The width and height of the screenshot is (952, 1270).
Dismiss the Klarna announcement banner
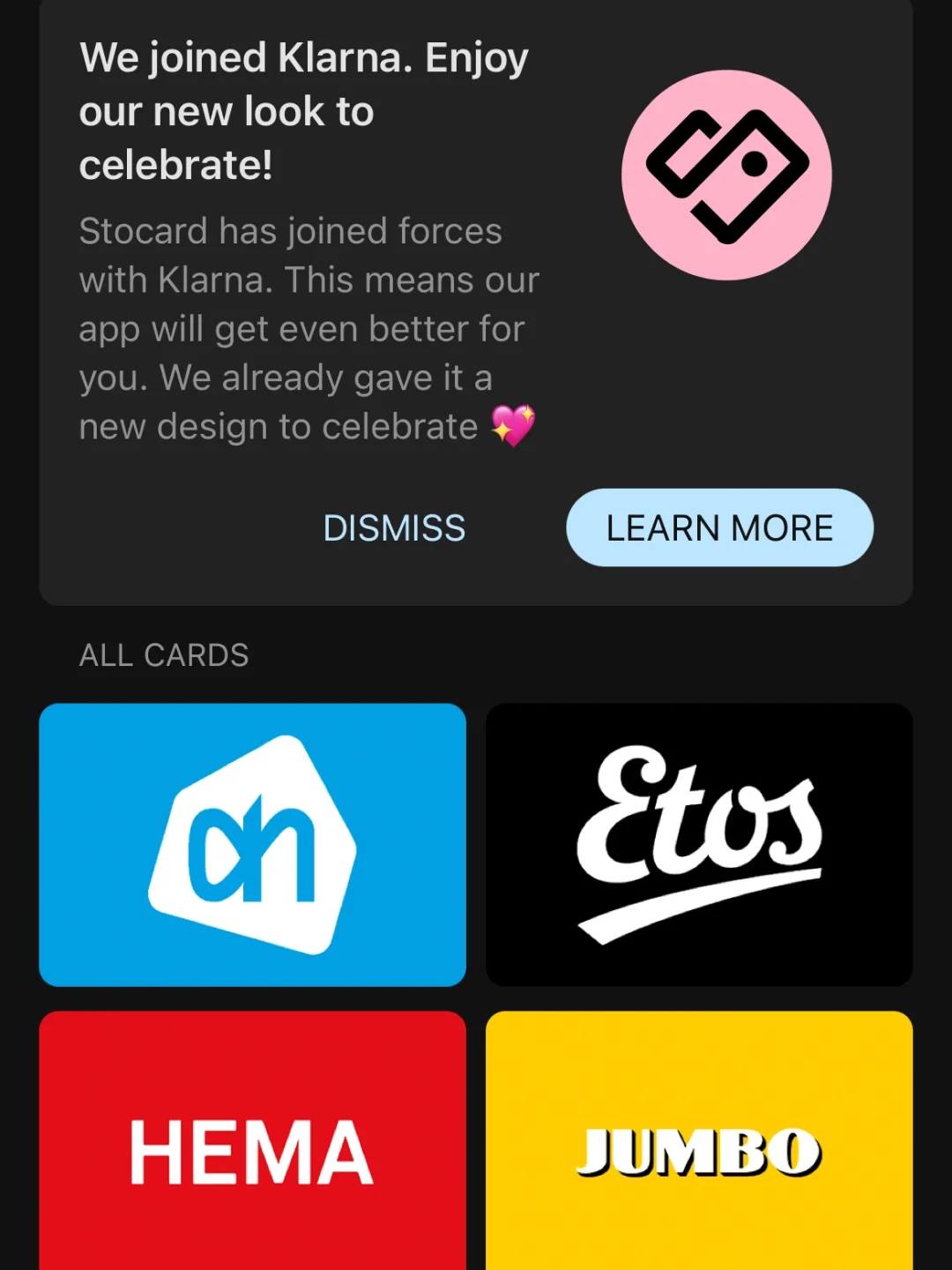(x=394, y=528)
